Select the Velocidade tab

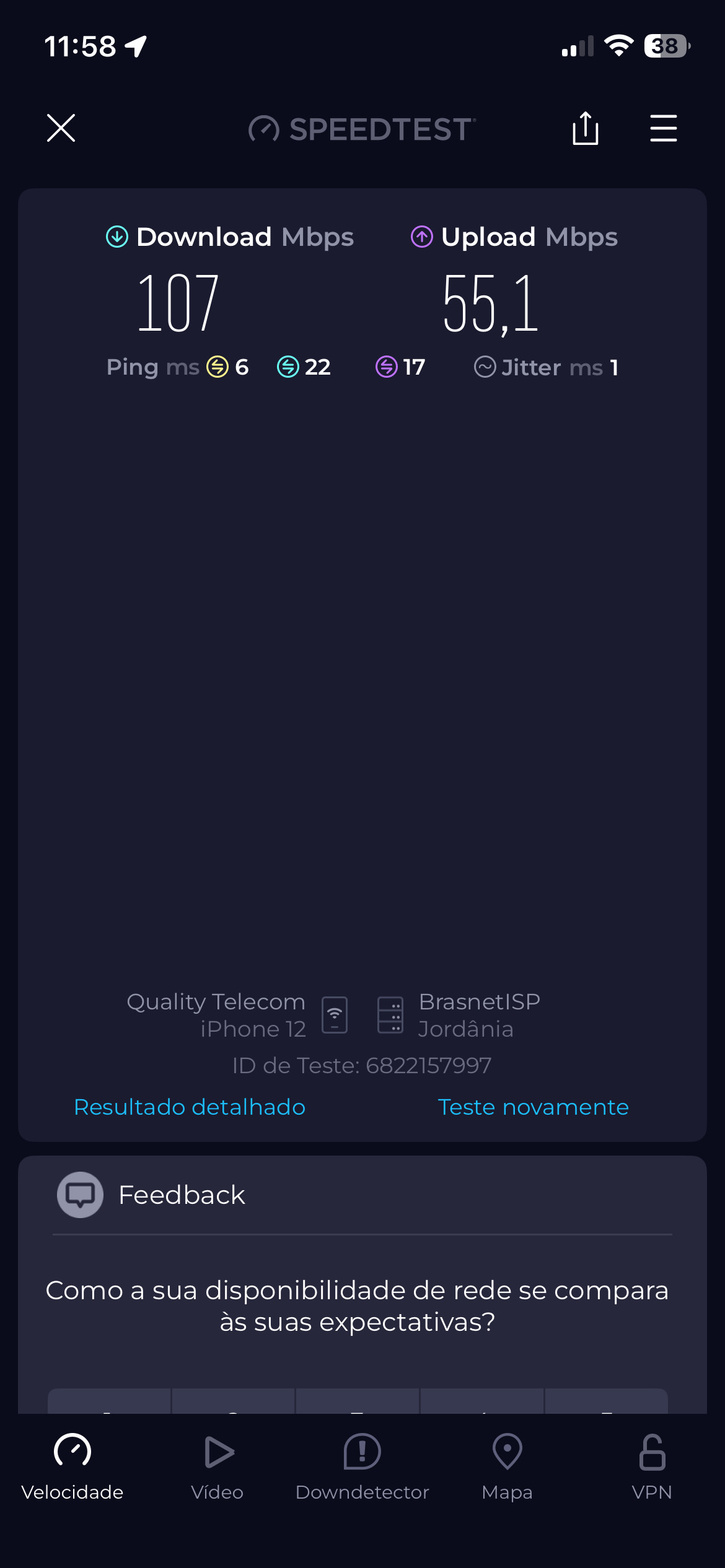point(72,1466)
